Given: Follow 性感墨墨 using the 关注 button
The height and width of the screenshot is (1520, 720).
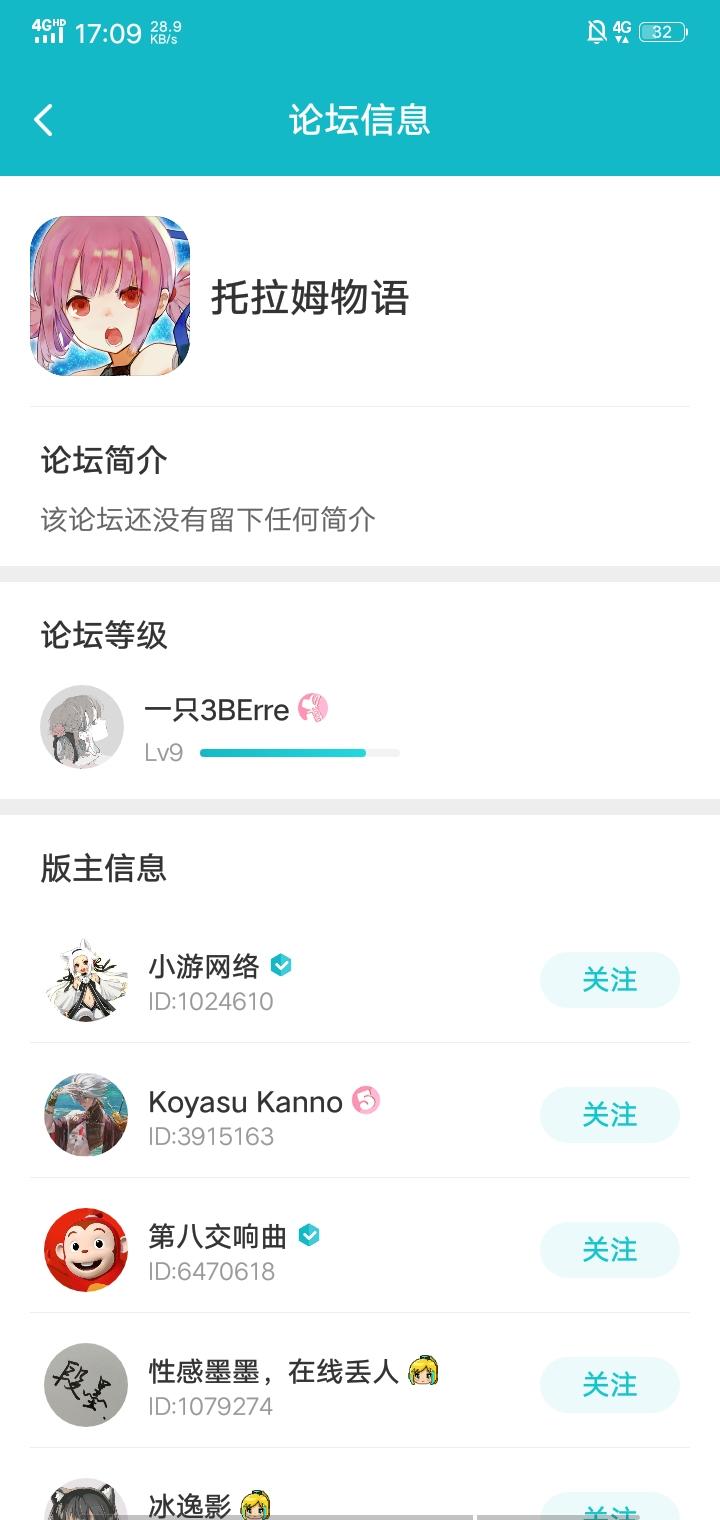Looking at the screenshot, I should coord(610,1385).
